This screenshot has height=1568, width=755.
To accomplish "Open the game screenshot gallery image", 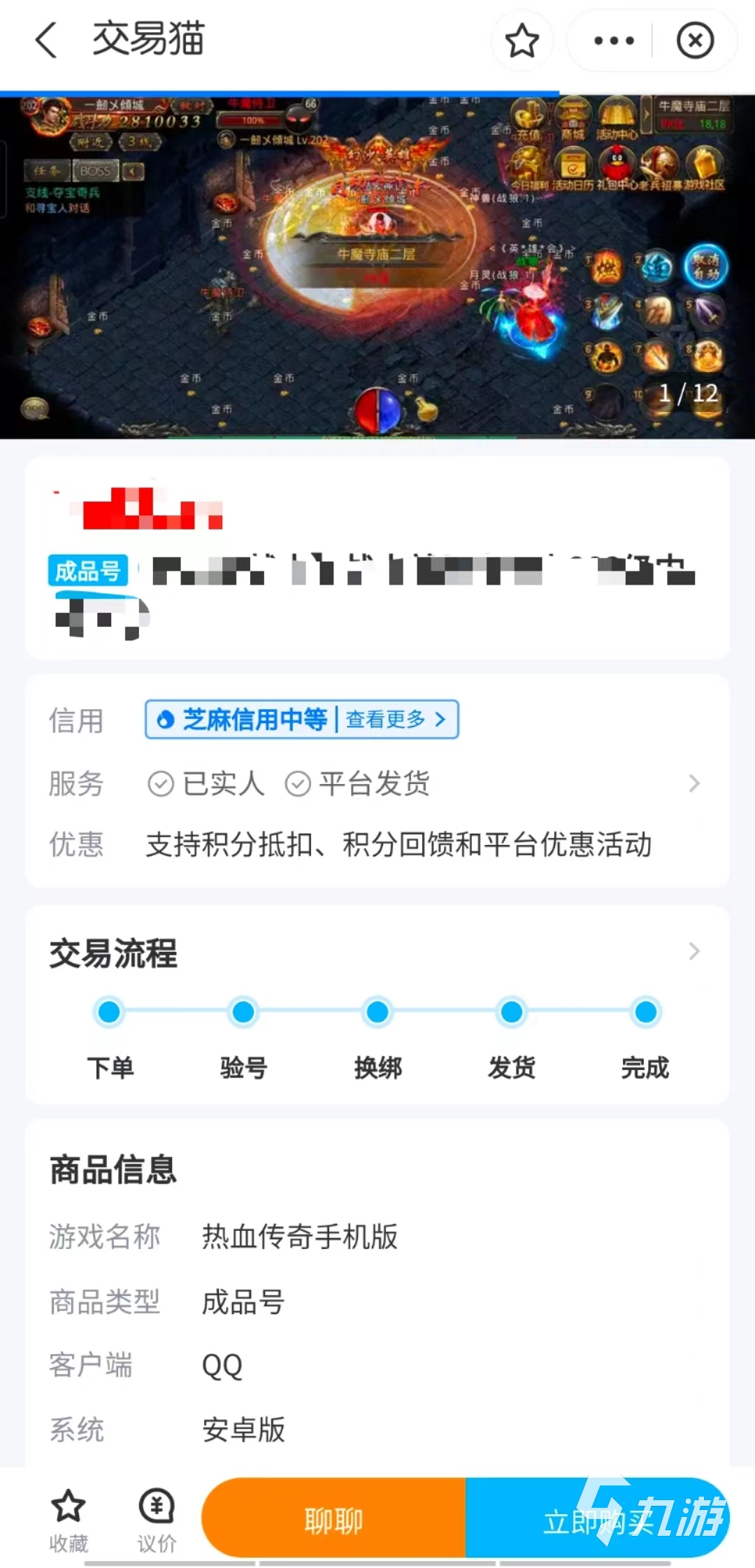I will tap(377, 266).
